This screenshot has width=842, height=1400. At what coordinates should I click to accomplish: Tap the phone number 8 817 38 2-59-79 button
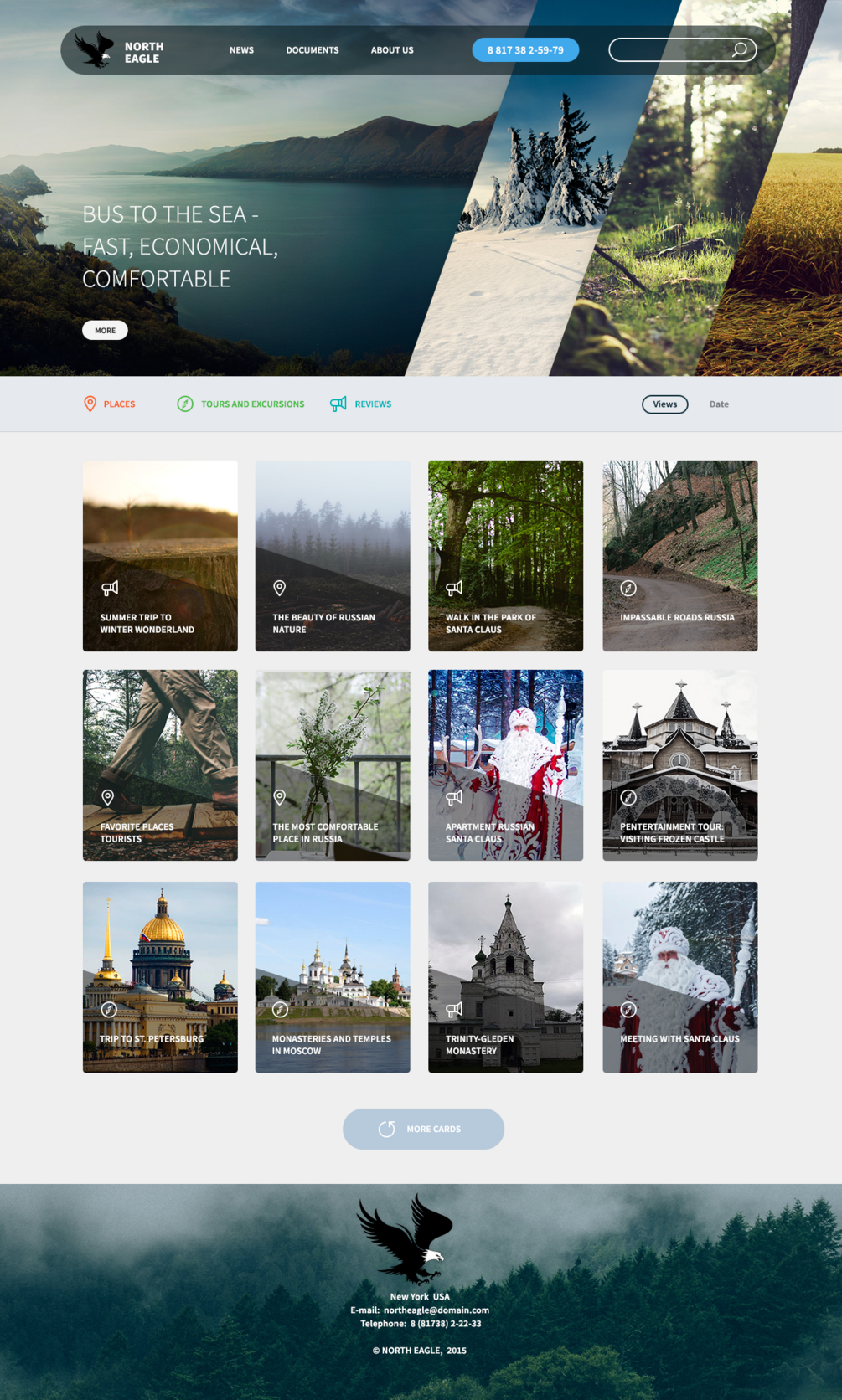tap(525, 50)
